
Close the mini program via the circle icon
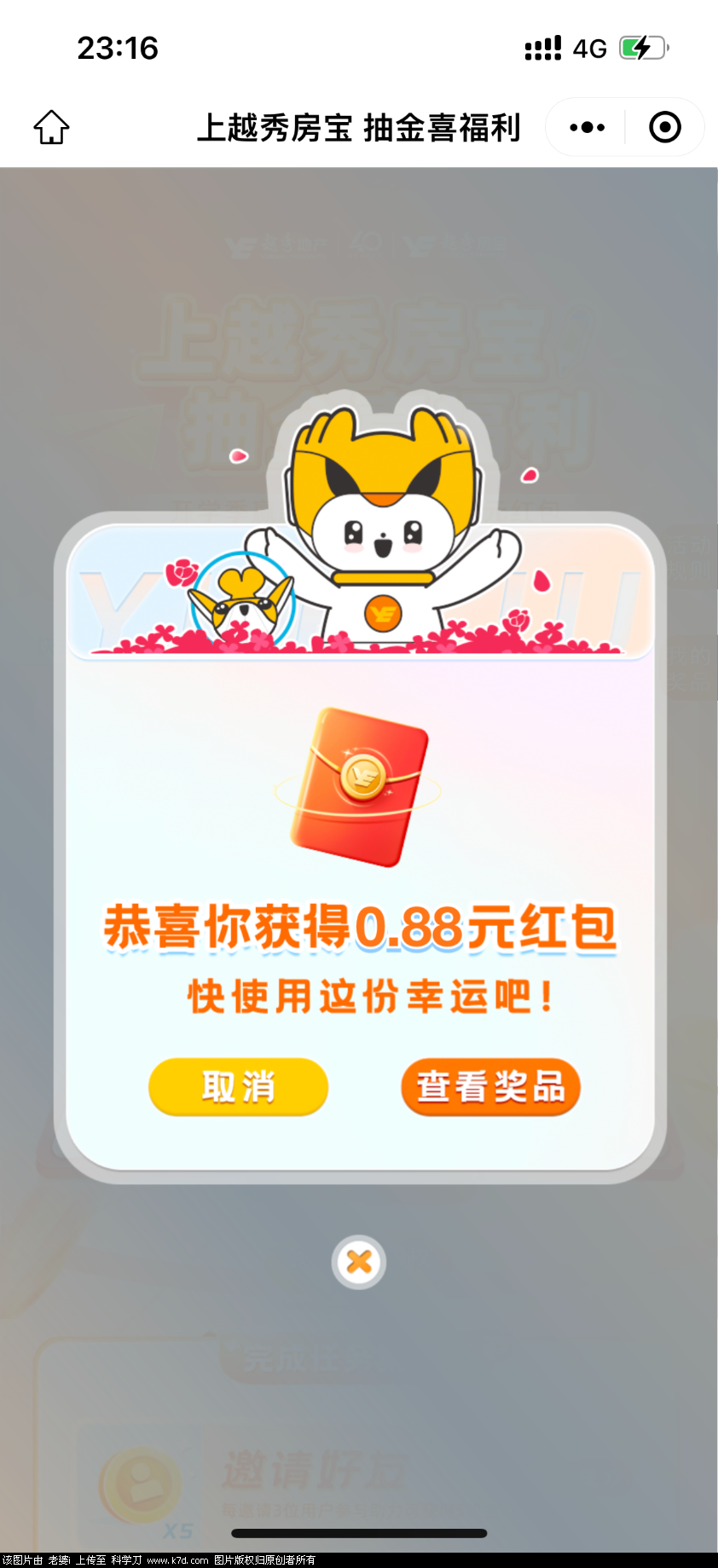pos(665,128)
